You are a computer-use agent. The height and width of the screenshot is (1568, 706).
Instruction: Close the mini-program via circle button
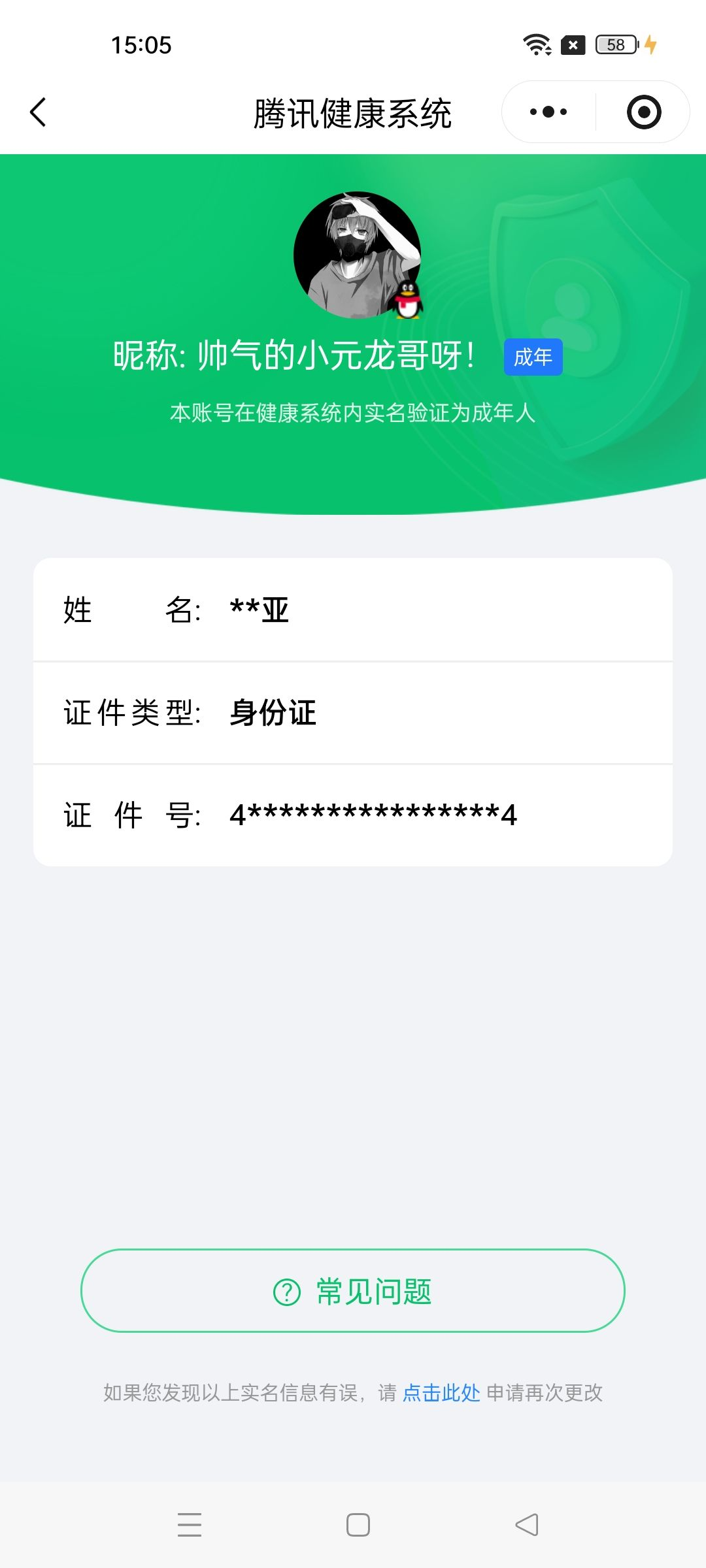click(644, 111)
